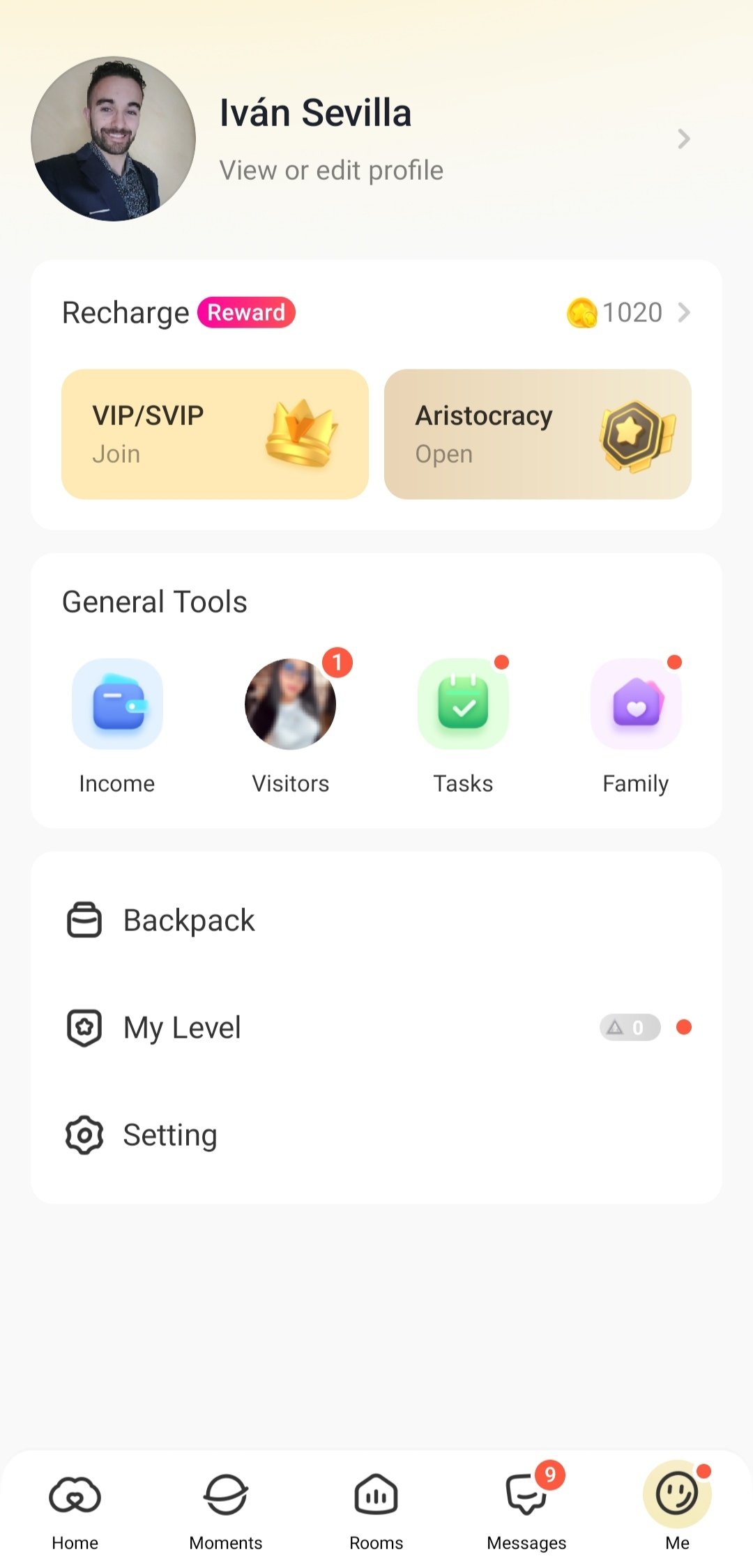Open the Setting row
The image size is (753, 1568).
[x=376, y=1135]
